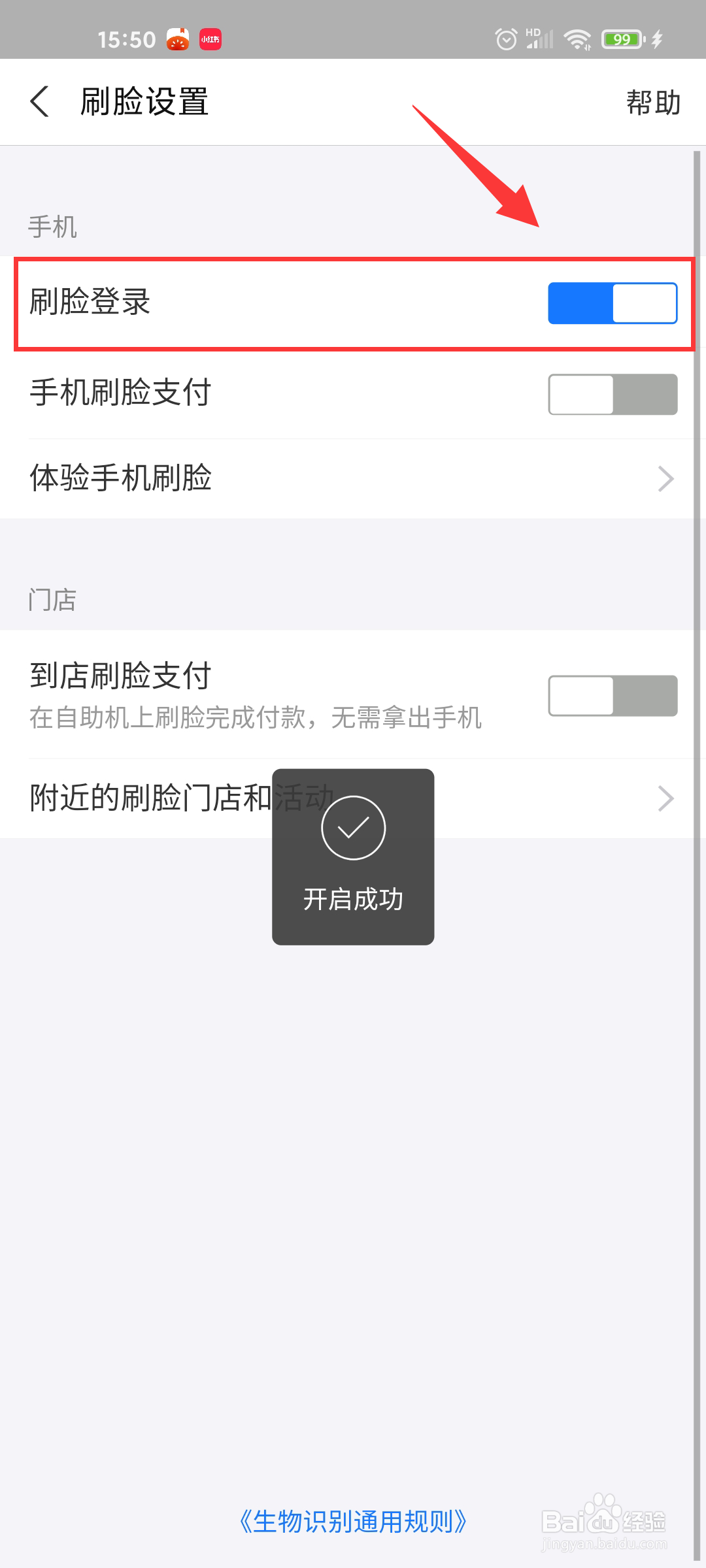Open the 帮助 menu item
Viewport: 706px width, 1568px height.
click(652, 102)
